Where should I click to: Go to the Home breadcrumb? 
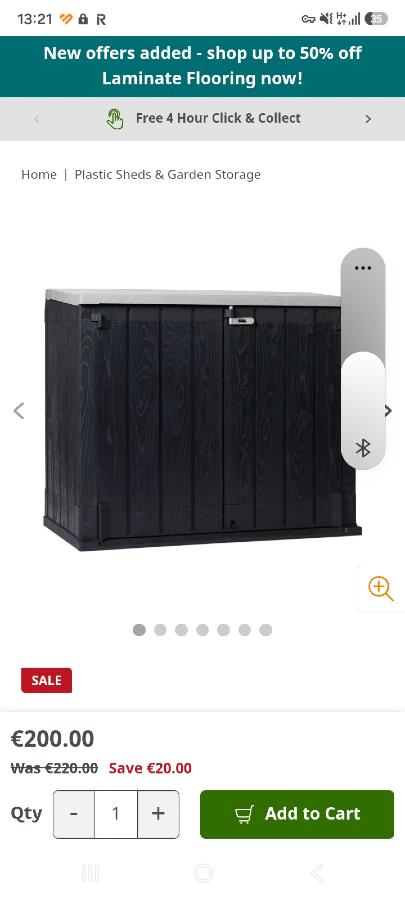click(39, 174)
